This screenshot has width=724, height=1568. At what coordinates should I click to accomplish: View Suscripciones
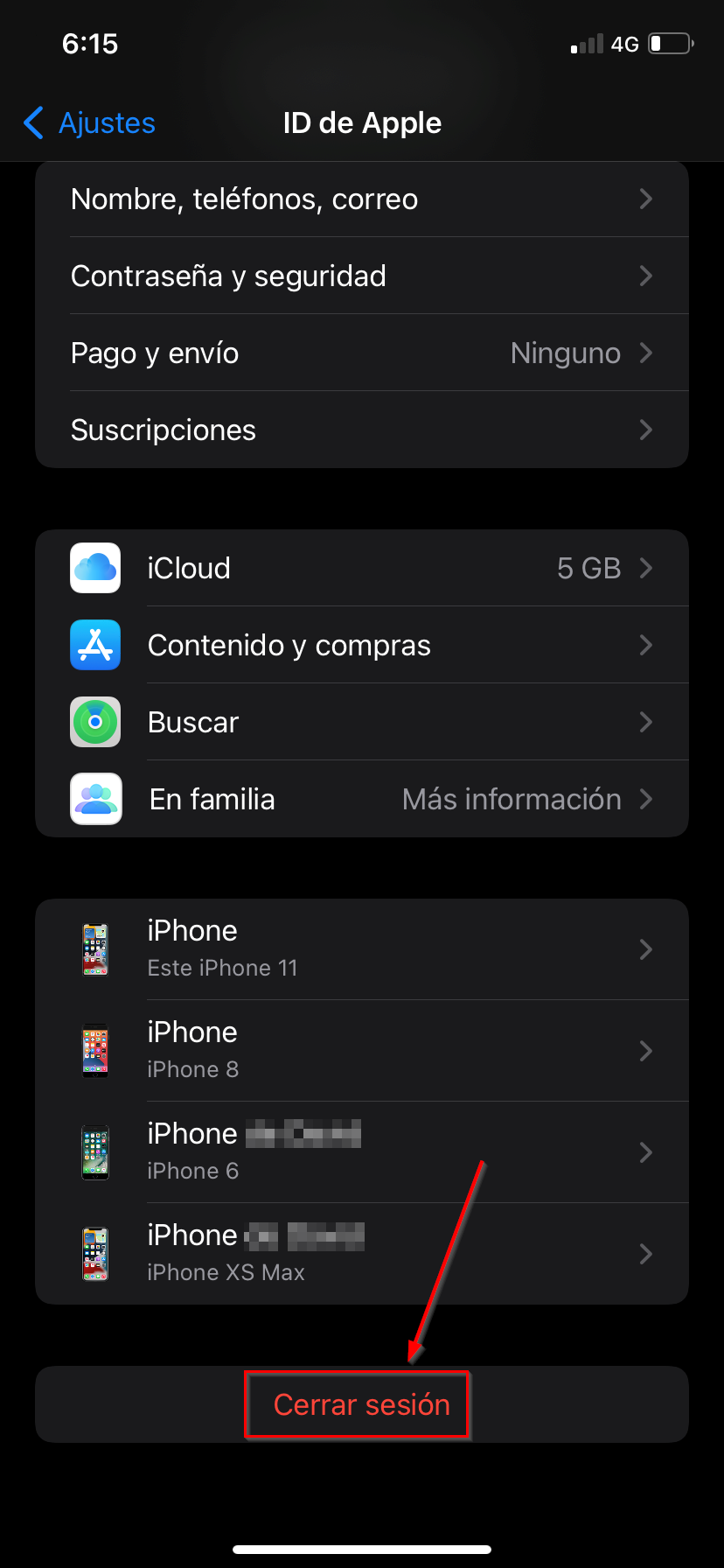[362, 430]
